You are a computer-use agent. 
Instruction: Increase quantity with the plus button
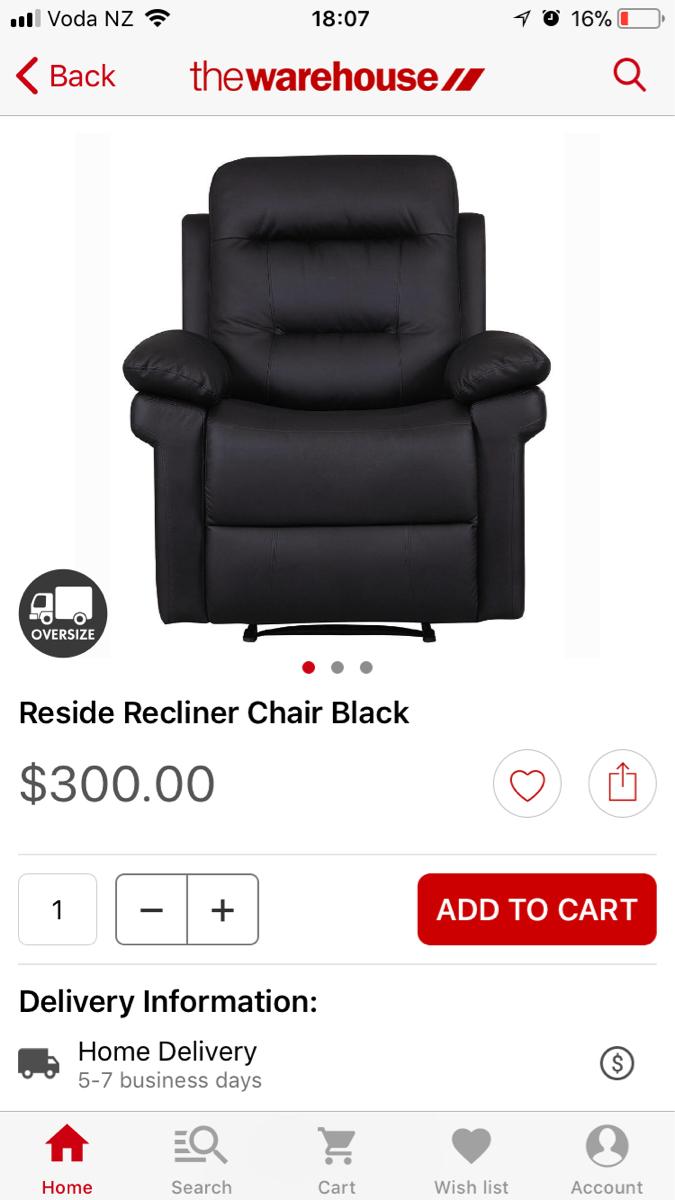[x=222, y=909]
